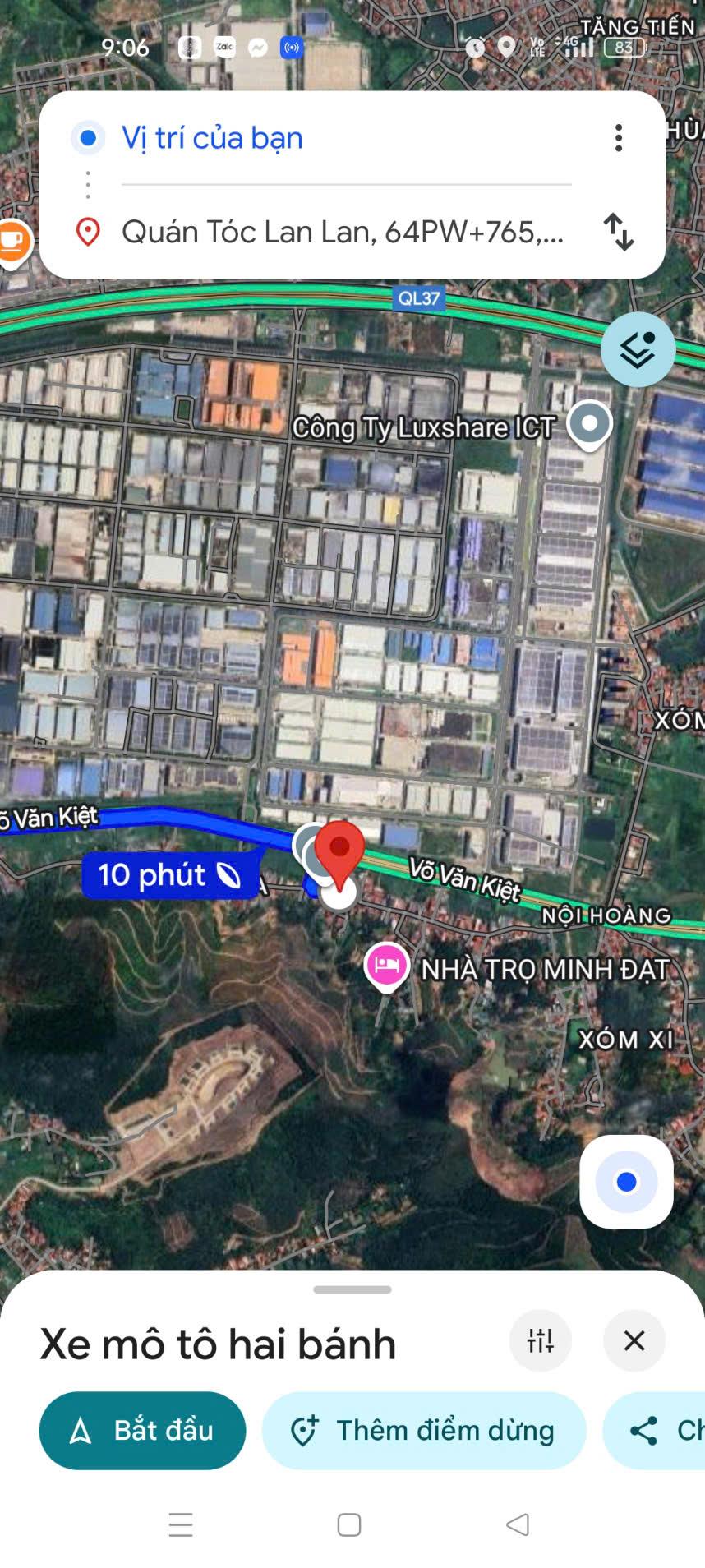Center the map on my location
Screen dimensions: 705x1568
point(626,1182)
